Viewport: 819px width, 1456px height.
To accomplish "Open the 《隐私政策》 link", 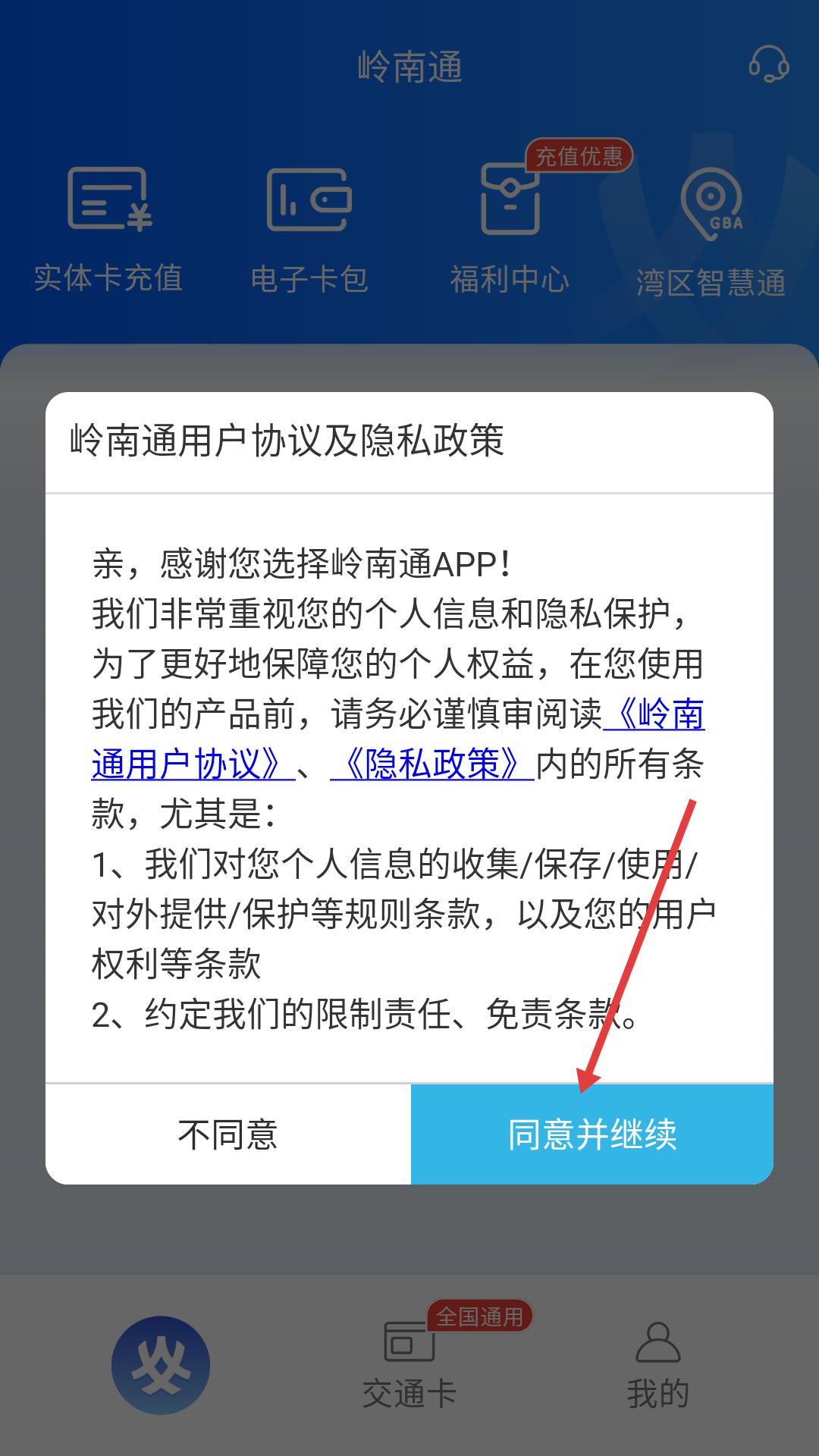I will tap(433, 764).
